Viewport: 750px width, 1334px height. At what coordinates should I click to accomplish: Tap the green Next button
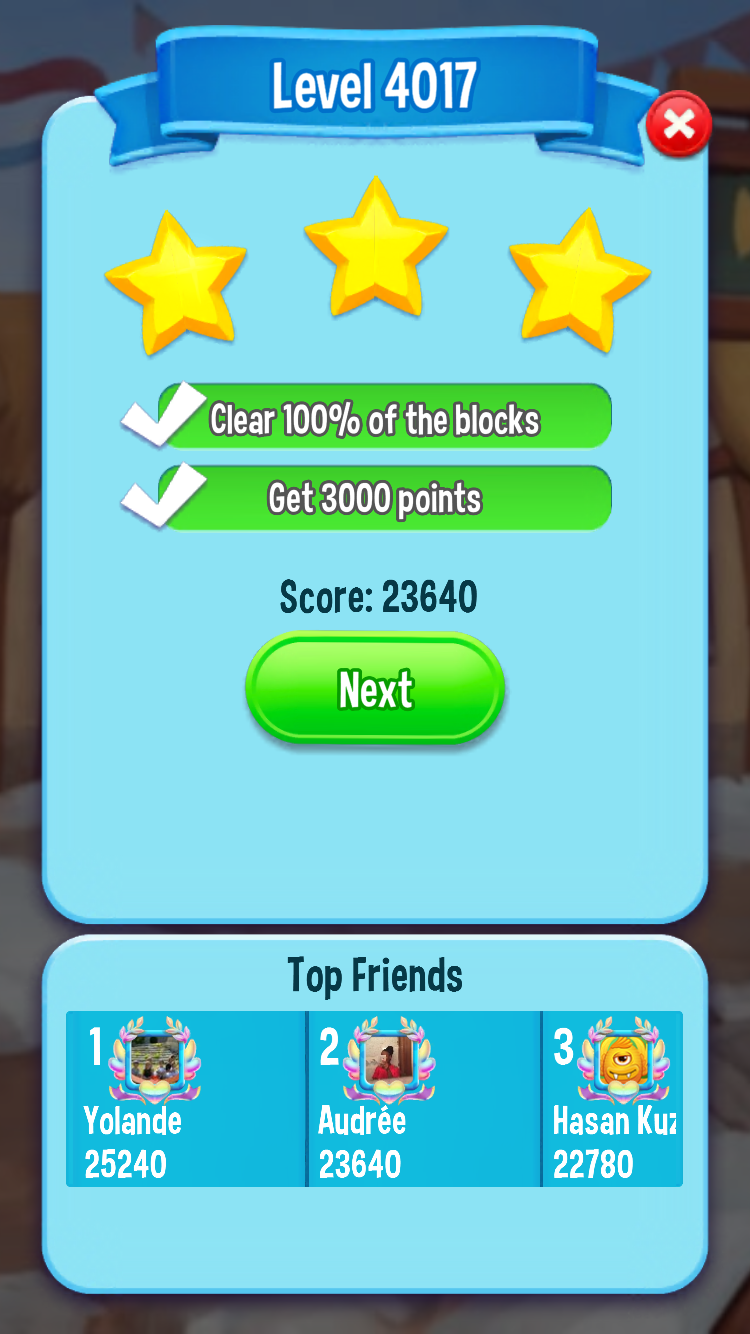pos(375,689)
